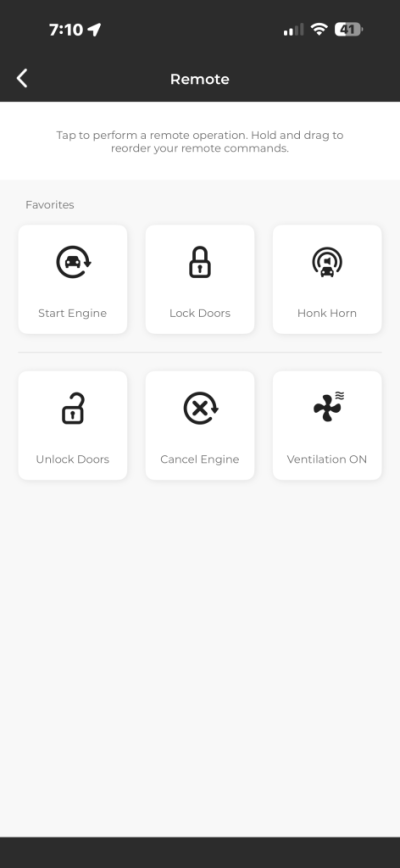Select Unlock Doors

coord(72,425)
